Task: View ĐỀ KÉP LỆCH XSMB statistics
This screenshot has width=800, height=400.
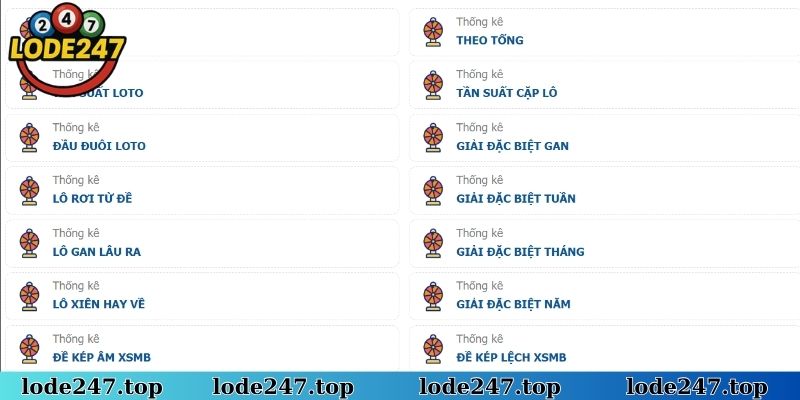Action: point(511,357)
